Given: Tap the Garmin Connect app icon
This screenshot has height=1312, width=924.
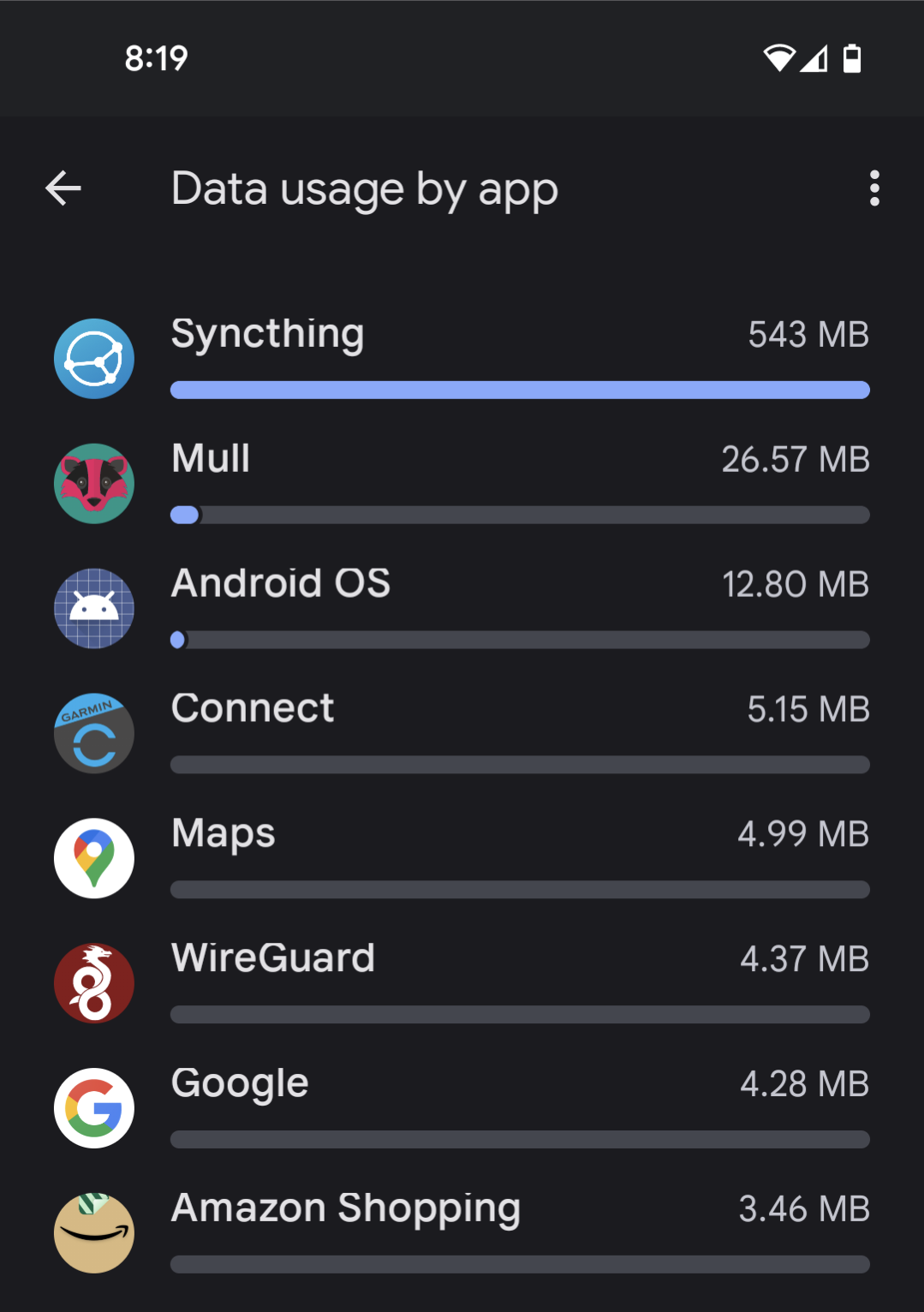Looking at the screenshot, I should 94,734.
